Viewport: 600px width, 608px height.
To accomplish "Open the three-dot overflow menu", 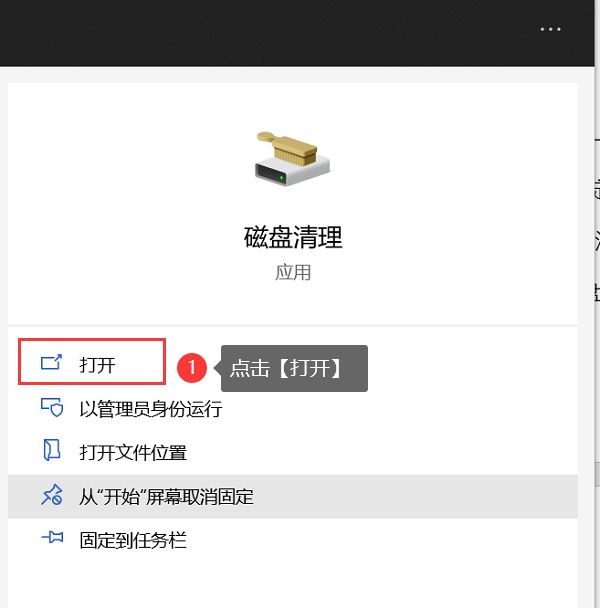I will point(550,30).
